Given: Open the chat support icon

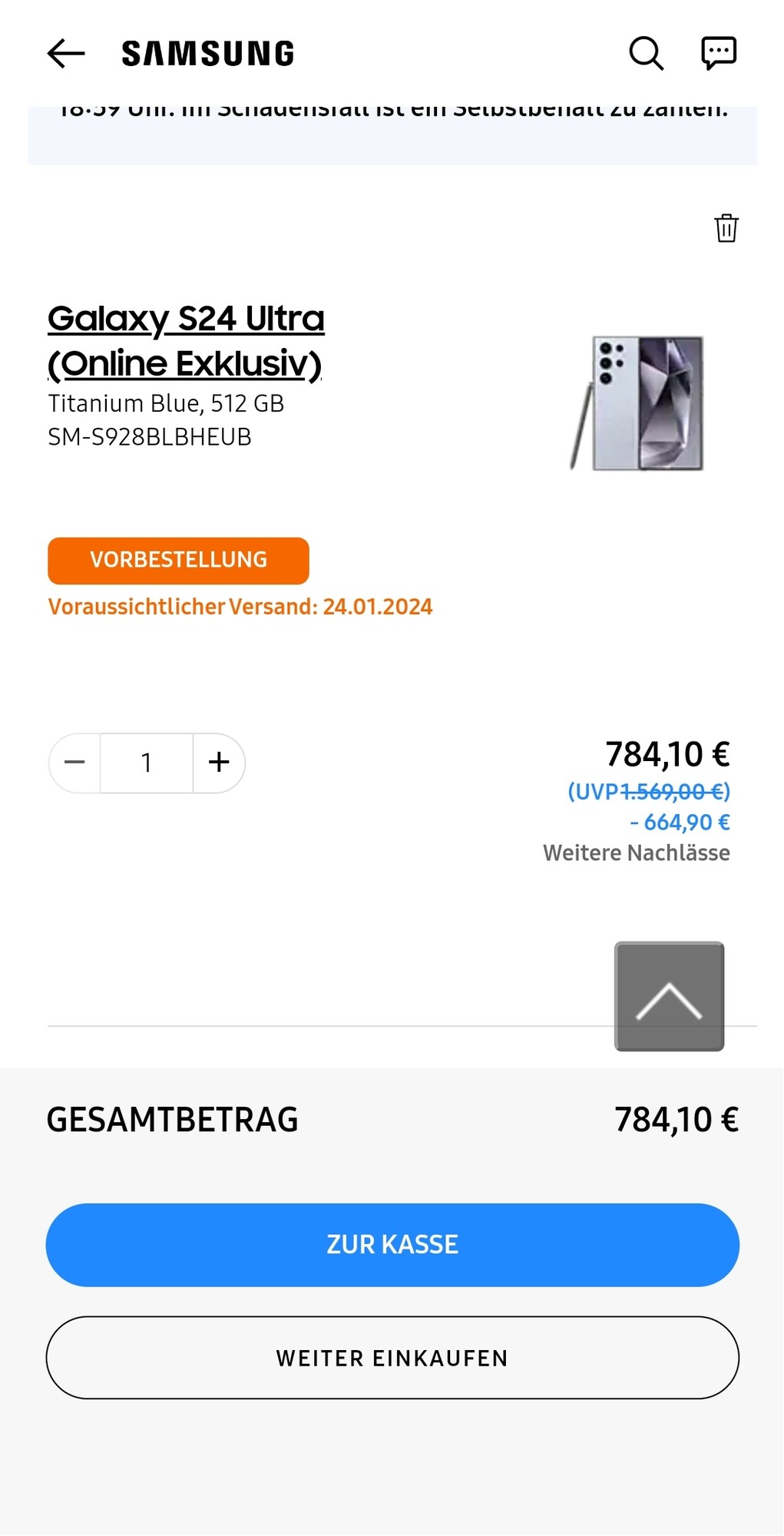Looking at the screenshot, I should [719, 54].
